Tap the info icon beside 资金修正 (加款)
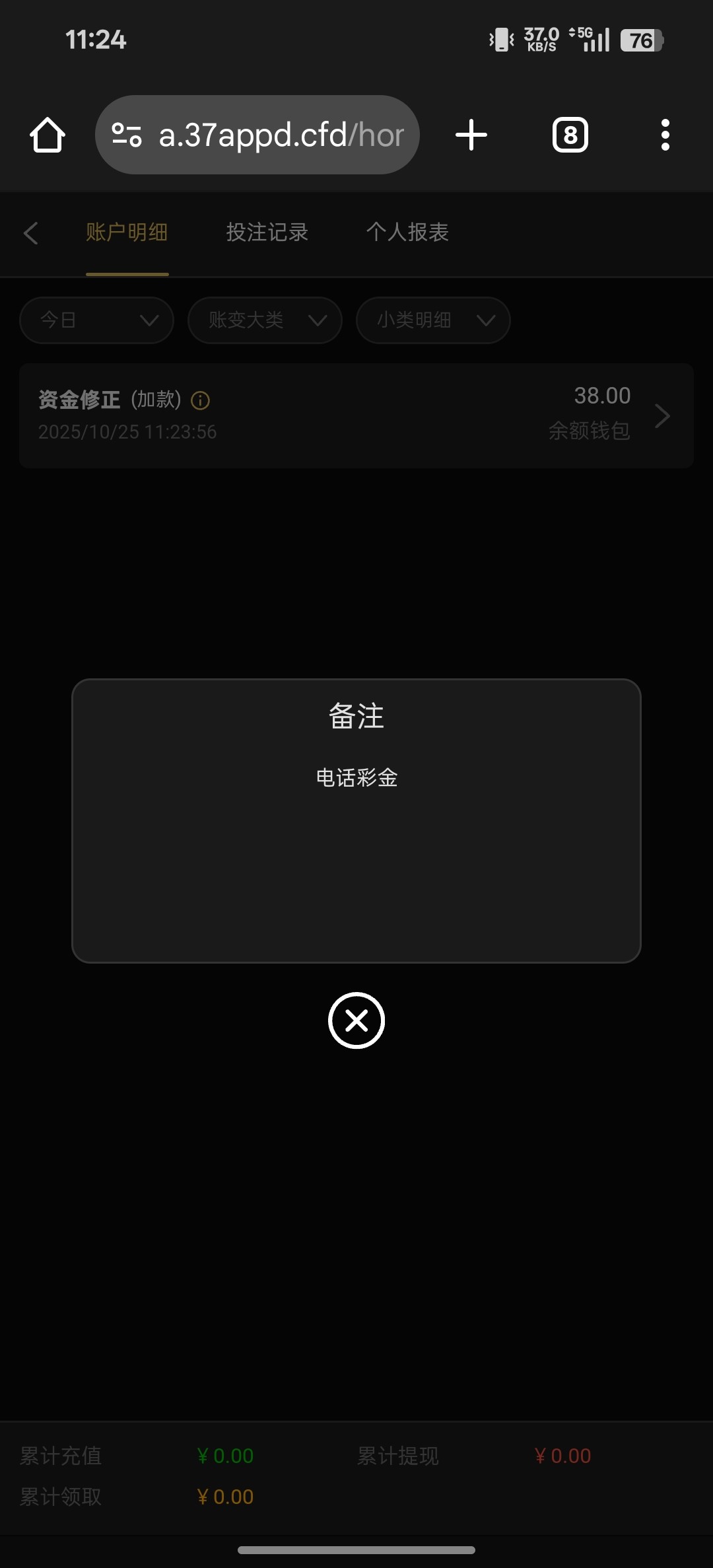The image size is (713, 1568). tap(200, 400)
